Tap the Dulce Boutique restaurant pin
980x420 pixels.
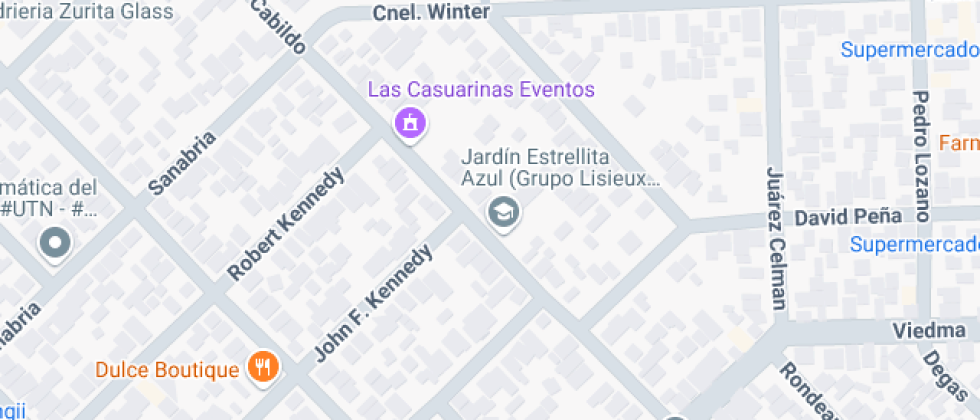263,368
